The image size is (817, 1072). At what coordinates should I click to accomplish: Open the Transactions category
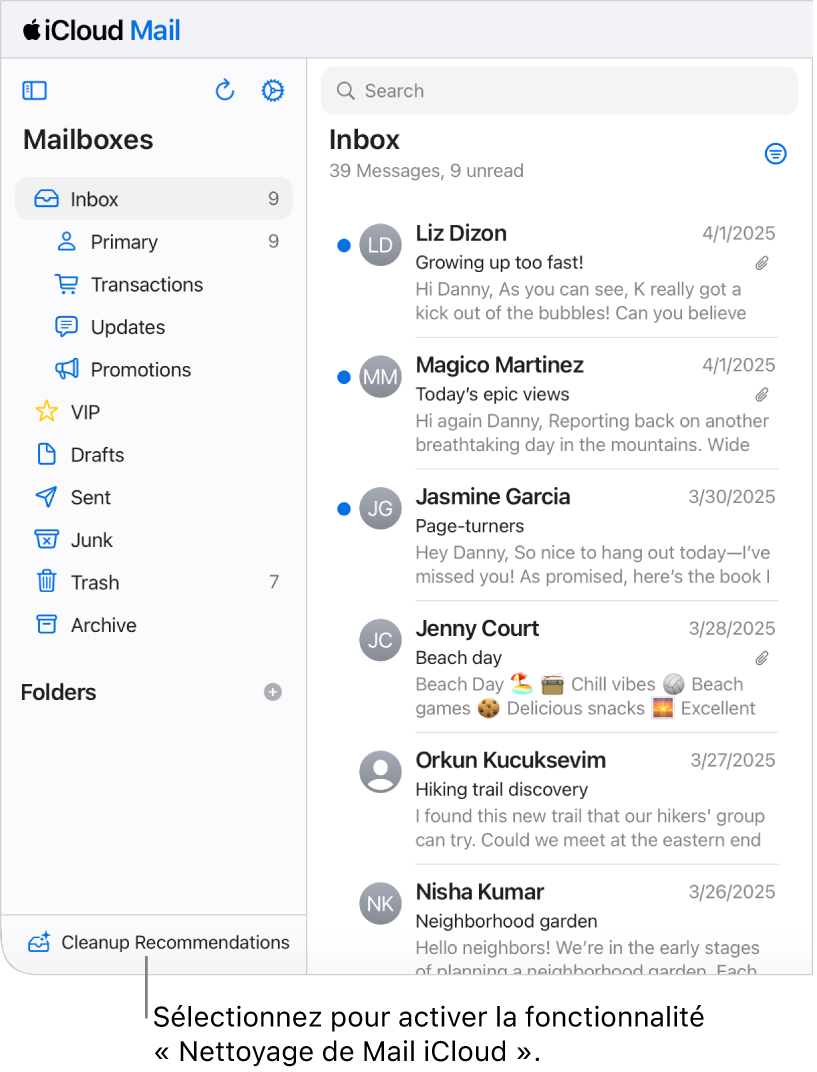point(146,285)
